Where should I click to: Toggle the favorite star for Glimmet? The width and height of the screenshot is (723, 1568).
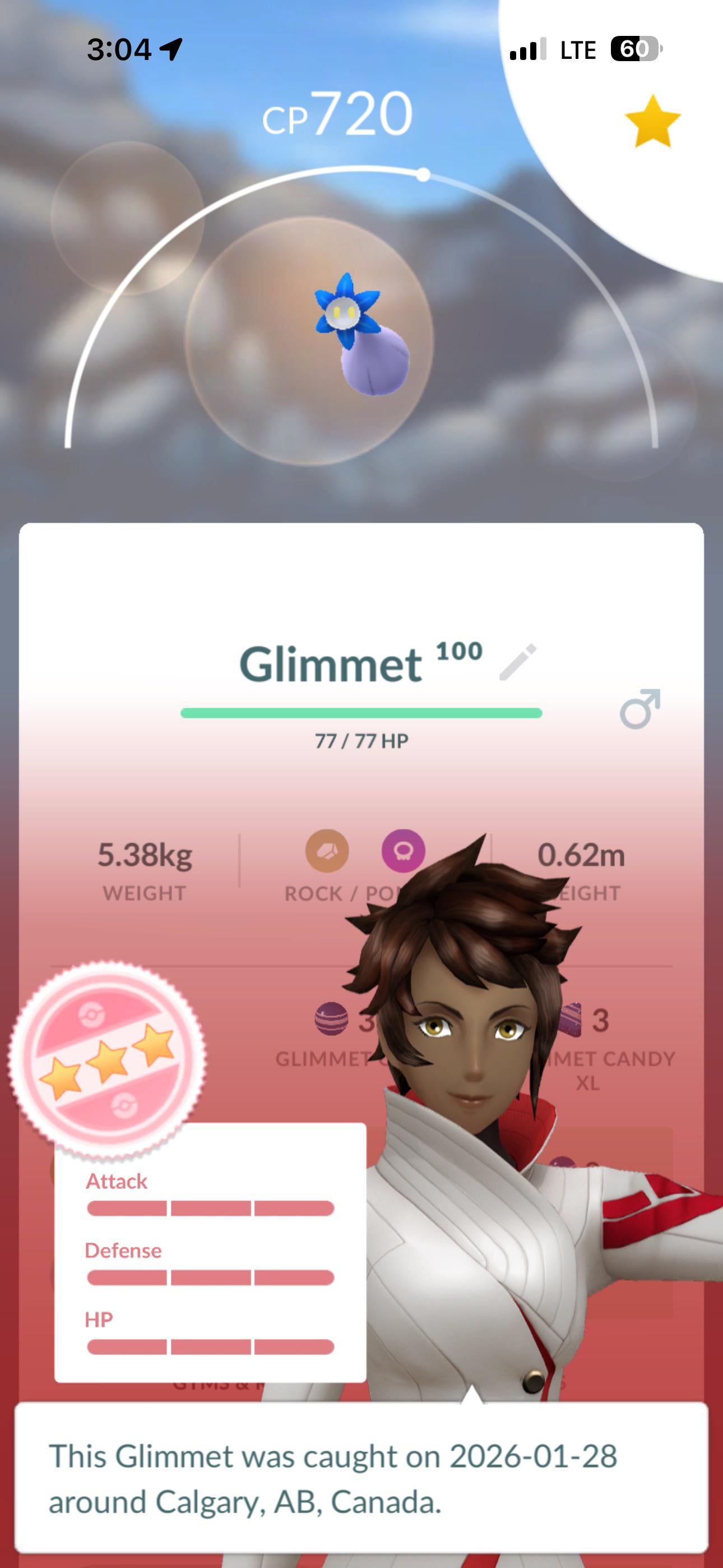click(x=652, y=121)
